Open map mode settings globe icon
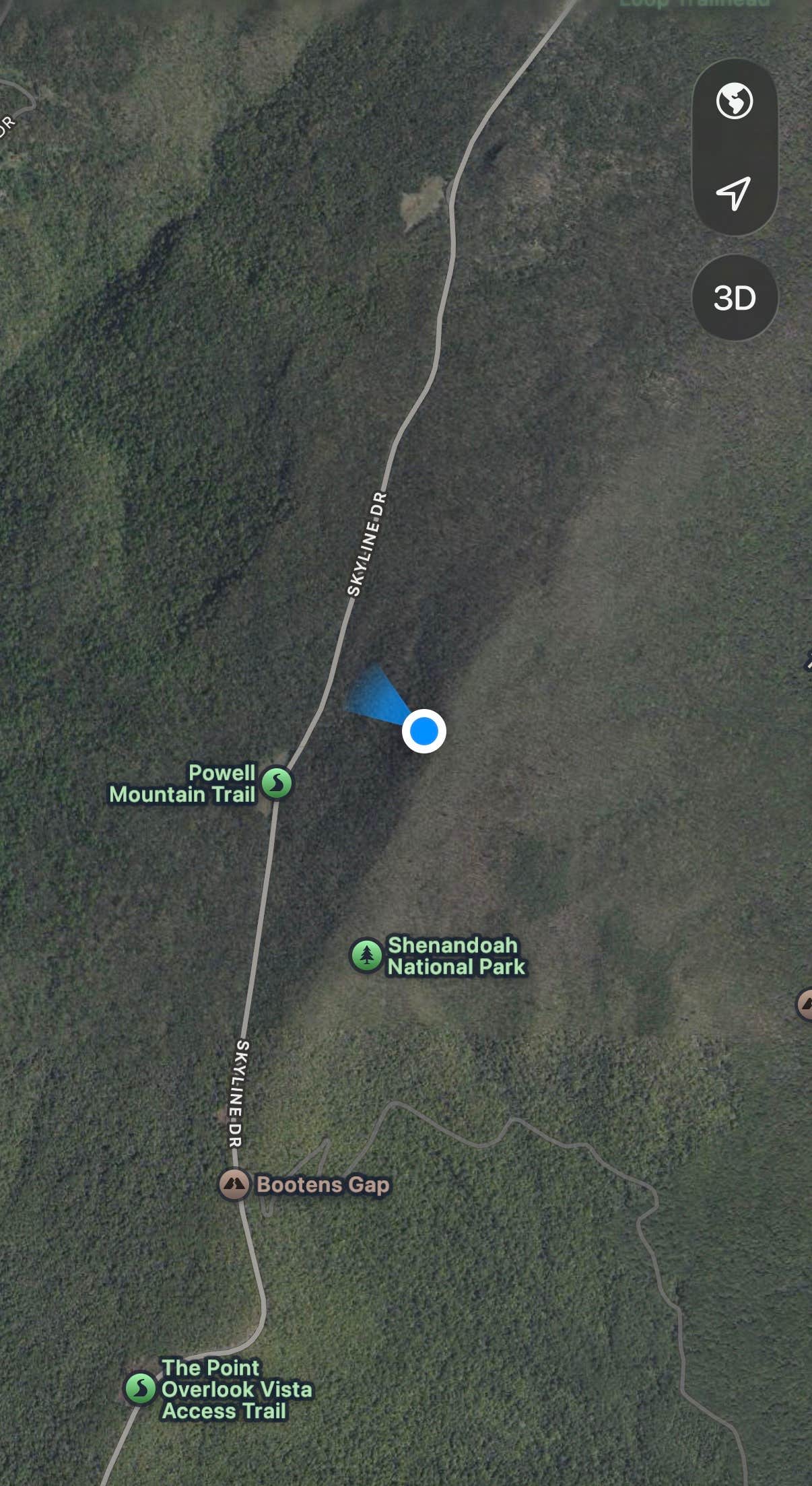 click(734, 101)
